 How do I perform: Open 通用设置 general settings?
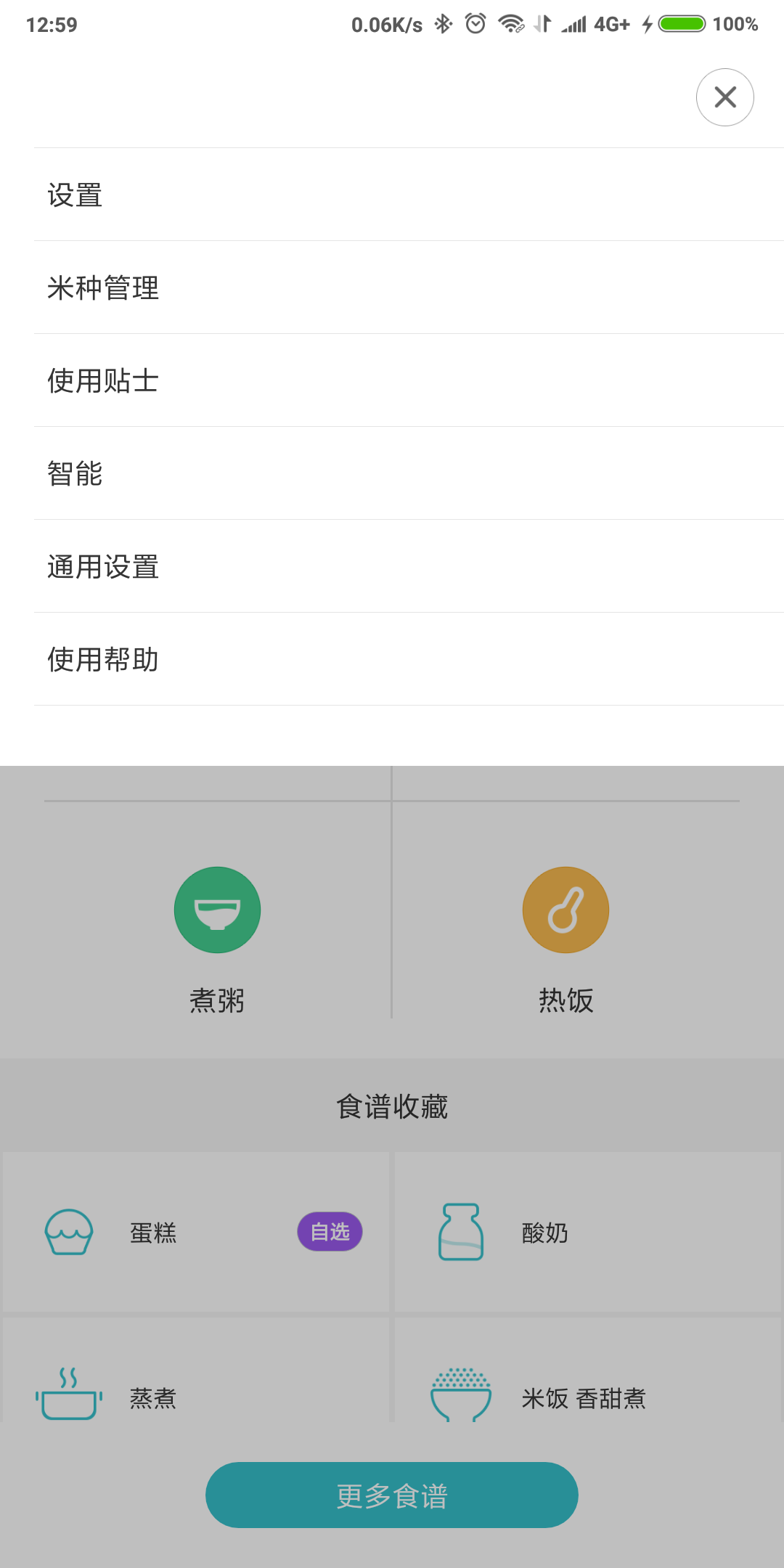point(409,566)
